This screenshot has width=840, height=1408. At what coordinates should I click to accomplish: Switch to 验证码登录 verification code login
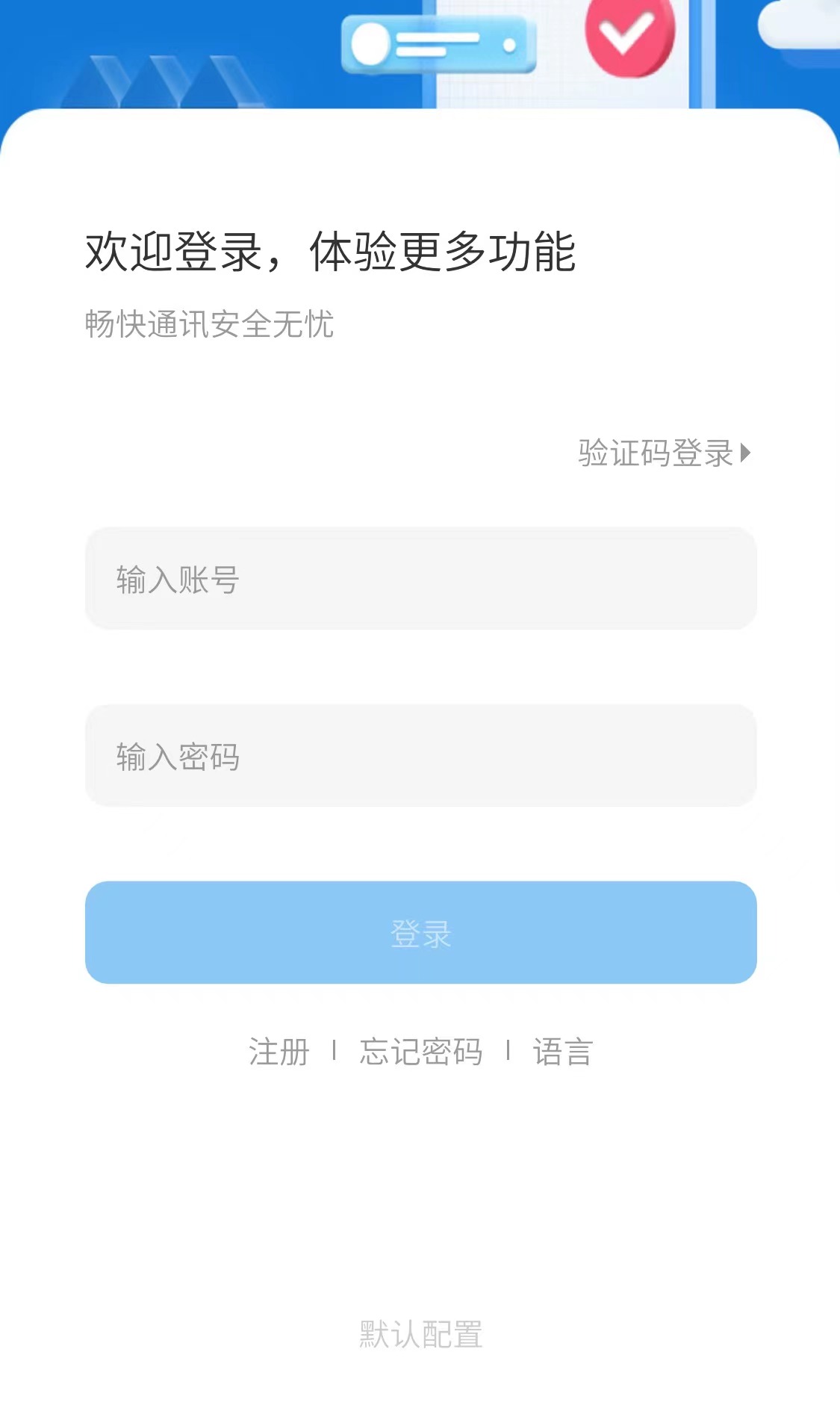click(x=663, y=453)
